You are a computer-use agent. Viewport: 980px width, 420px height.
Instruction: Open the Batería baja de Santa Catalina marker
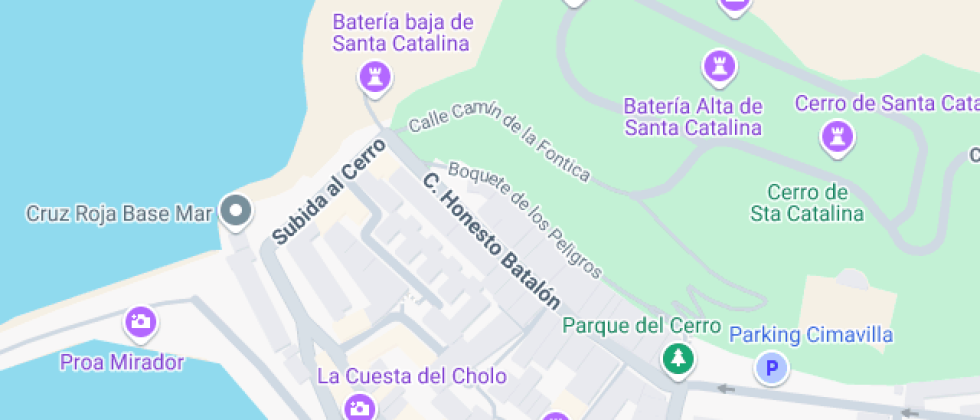(x=375, y=78)
